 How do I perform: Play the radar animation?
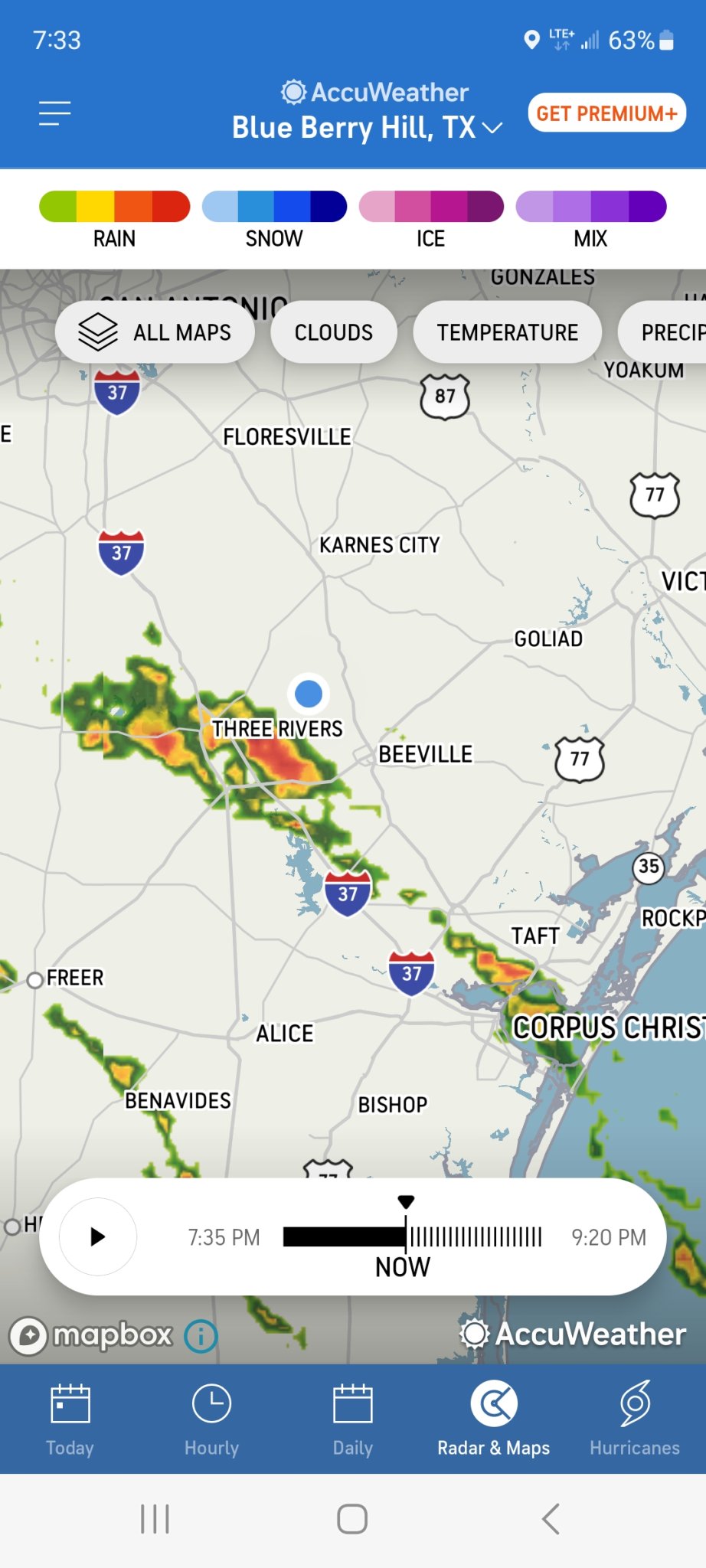point(98,1236)
